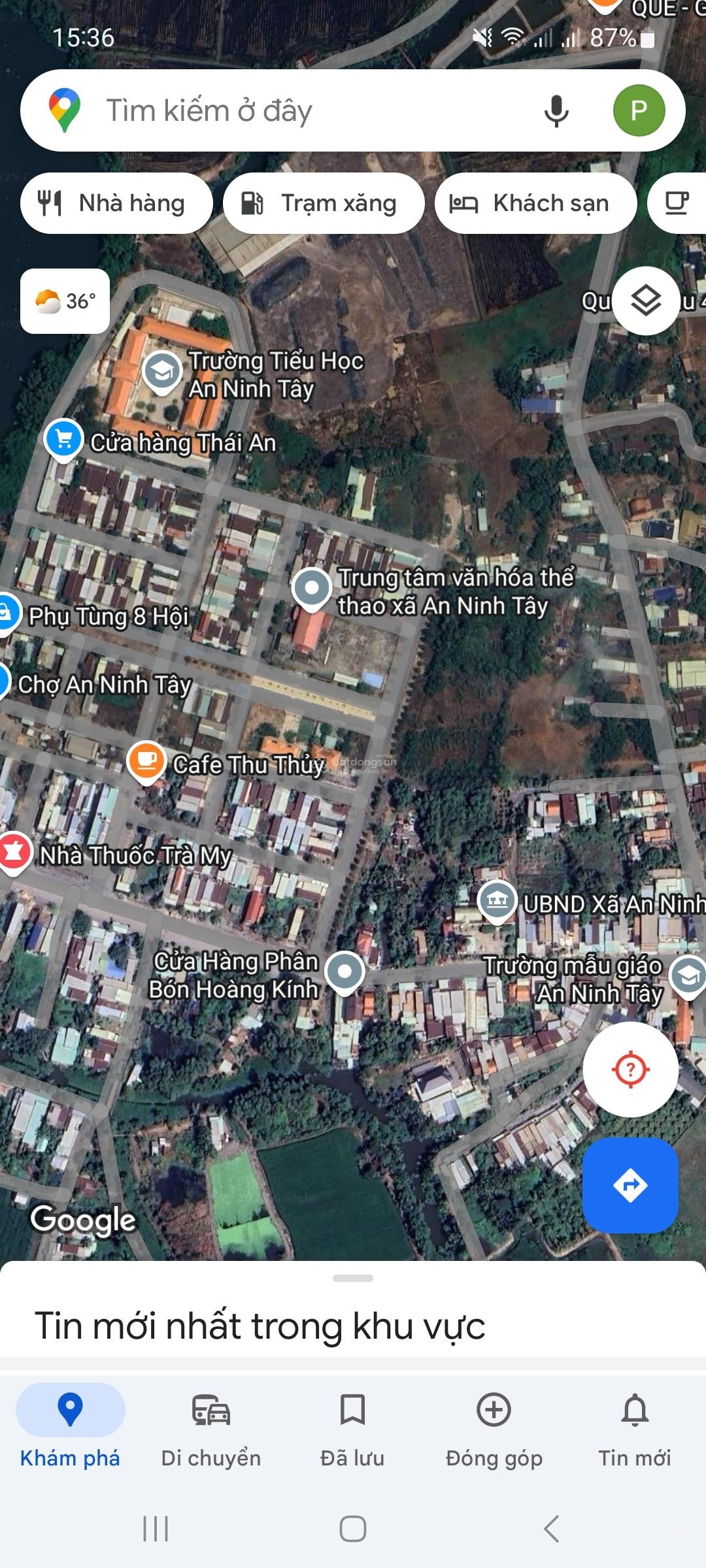
Task: Go back using the system back button
Action: (551, 1529)
